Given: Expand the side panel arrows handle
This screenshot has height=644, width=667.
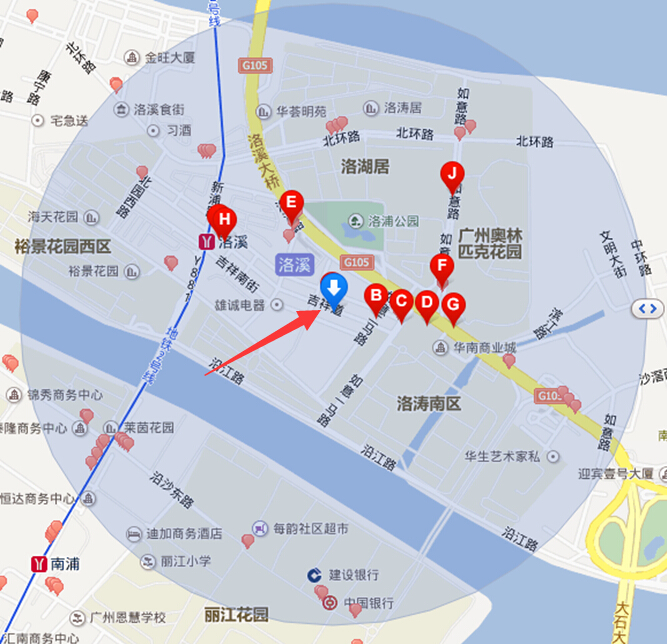Looking at the screenshot, I should (x=649, y=308).
